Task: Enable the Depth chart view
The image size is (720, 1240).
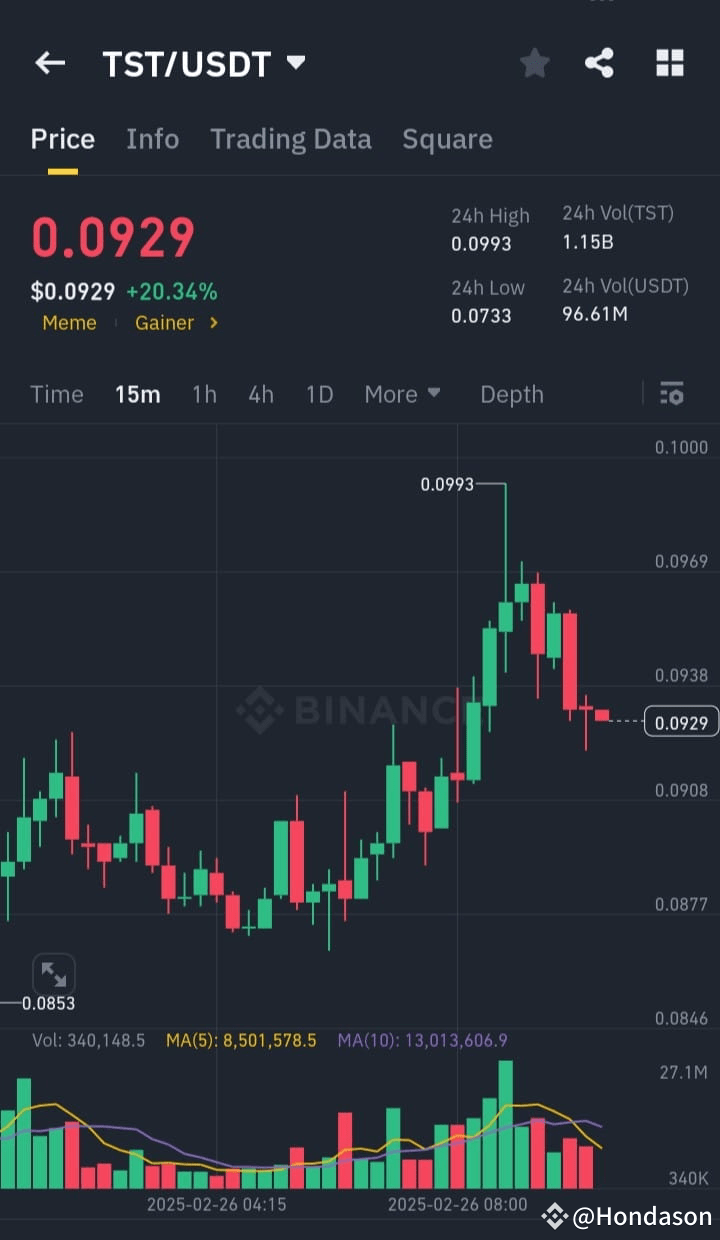Action: pyautogui.click(x=511, y=394)
